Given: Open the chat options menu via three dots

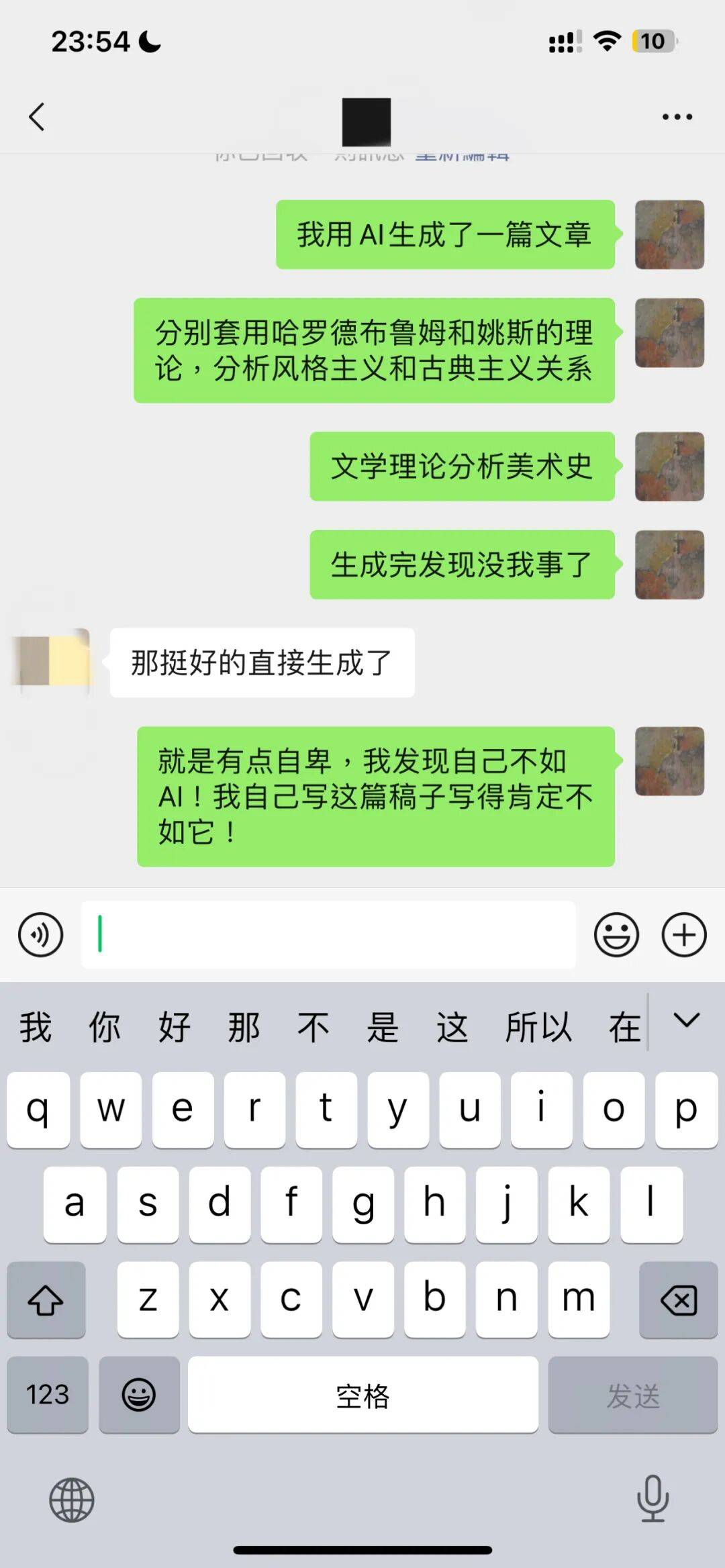Looking at the screenshot, I should (x=676, y=115).
